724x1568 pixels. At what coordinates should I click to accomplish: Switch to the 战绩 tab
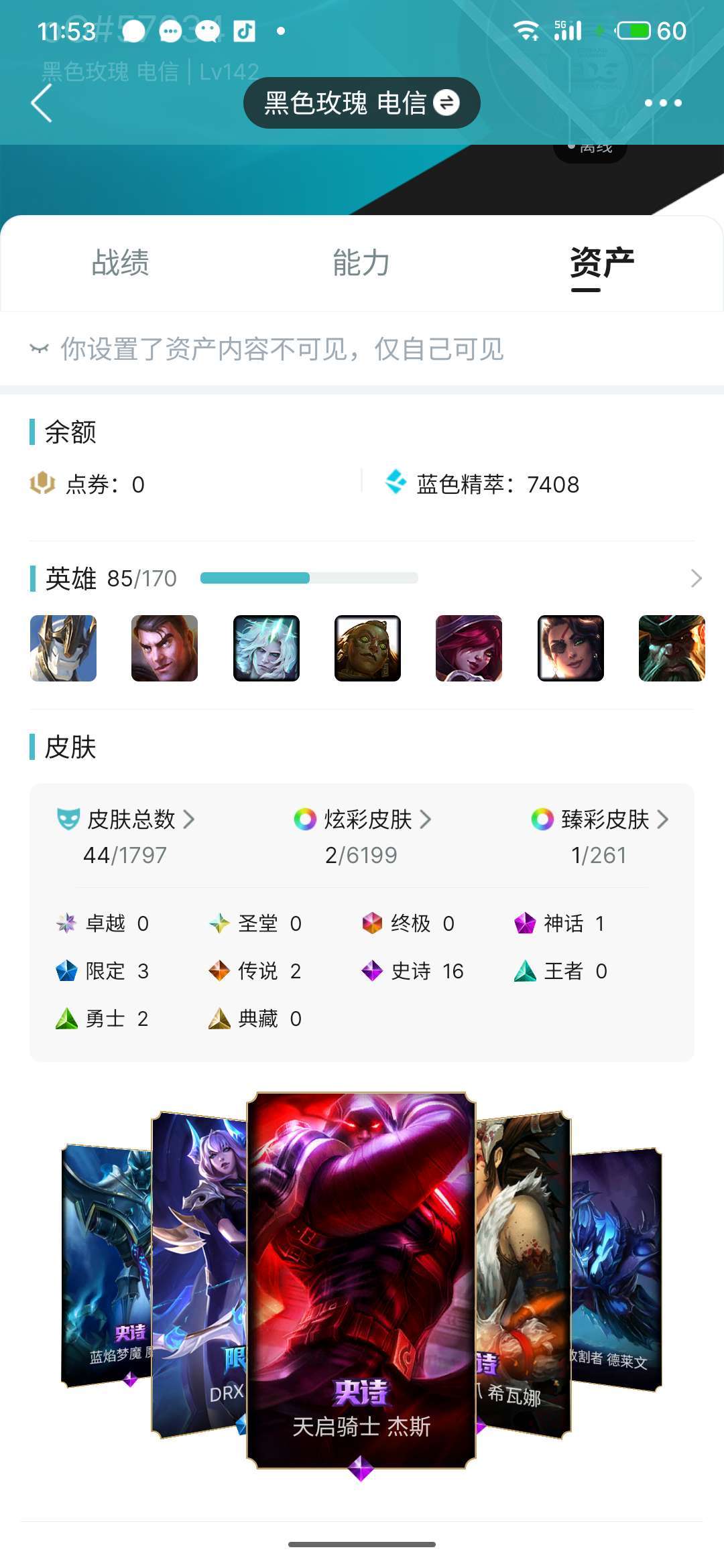pyautogui.click(x=121, y=262)
